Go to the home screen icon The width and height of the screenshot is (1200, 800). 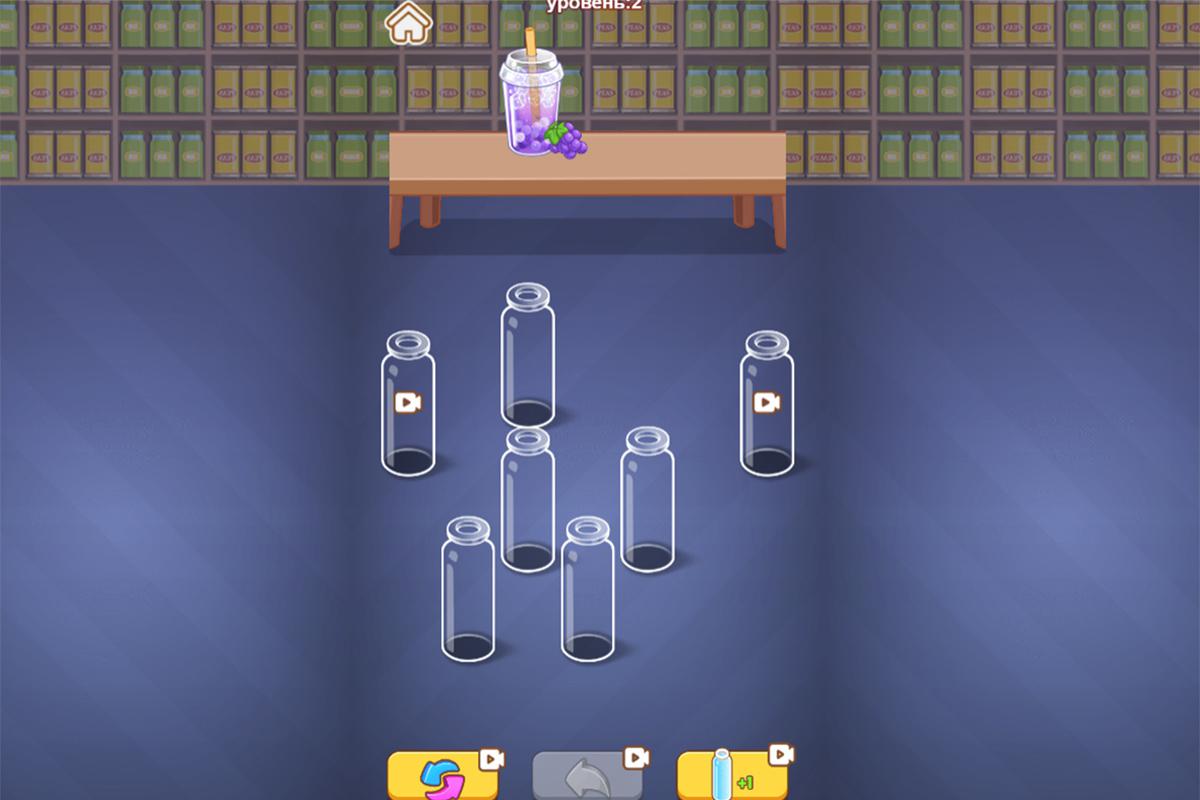click(407, 23)
